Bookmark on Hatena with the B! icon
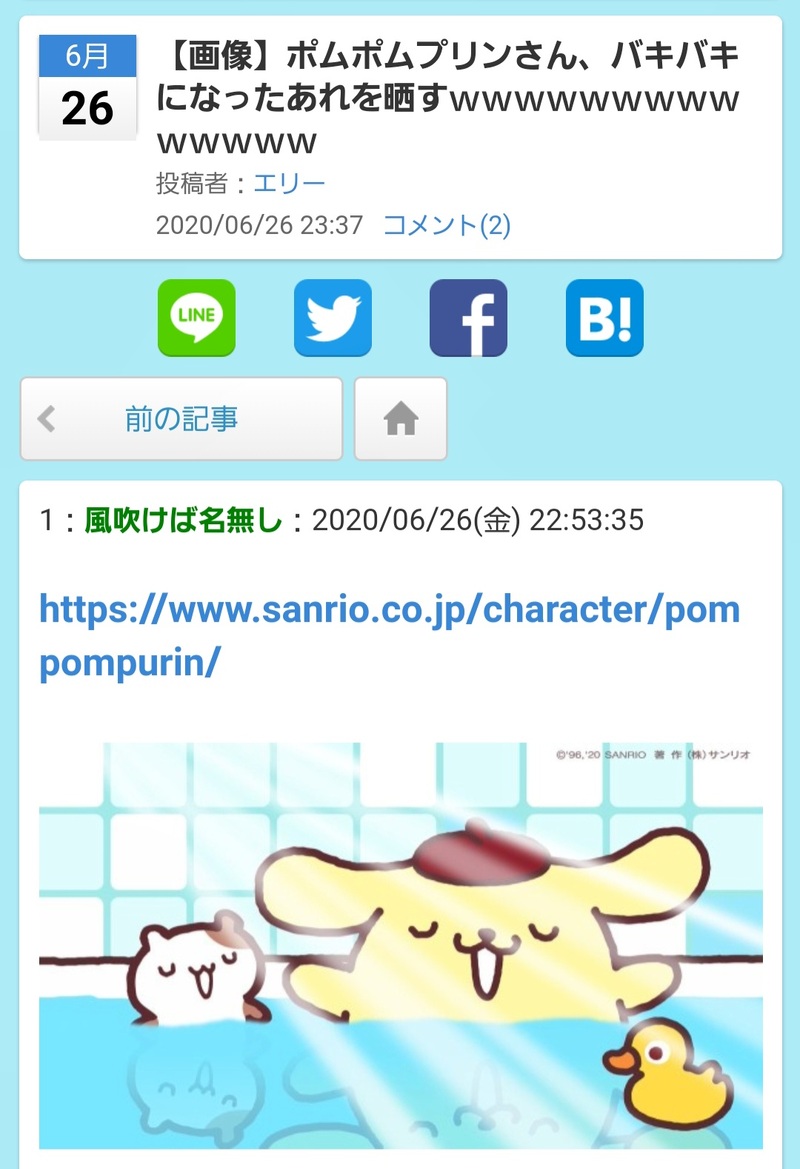Screen dimensions: 800x1169 point(604,318)
